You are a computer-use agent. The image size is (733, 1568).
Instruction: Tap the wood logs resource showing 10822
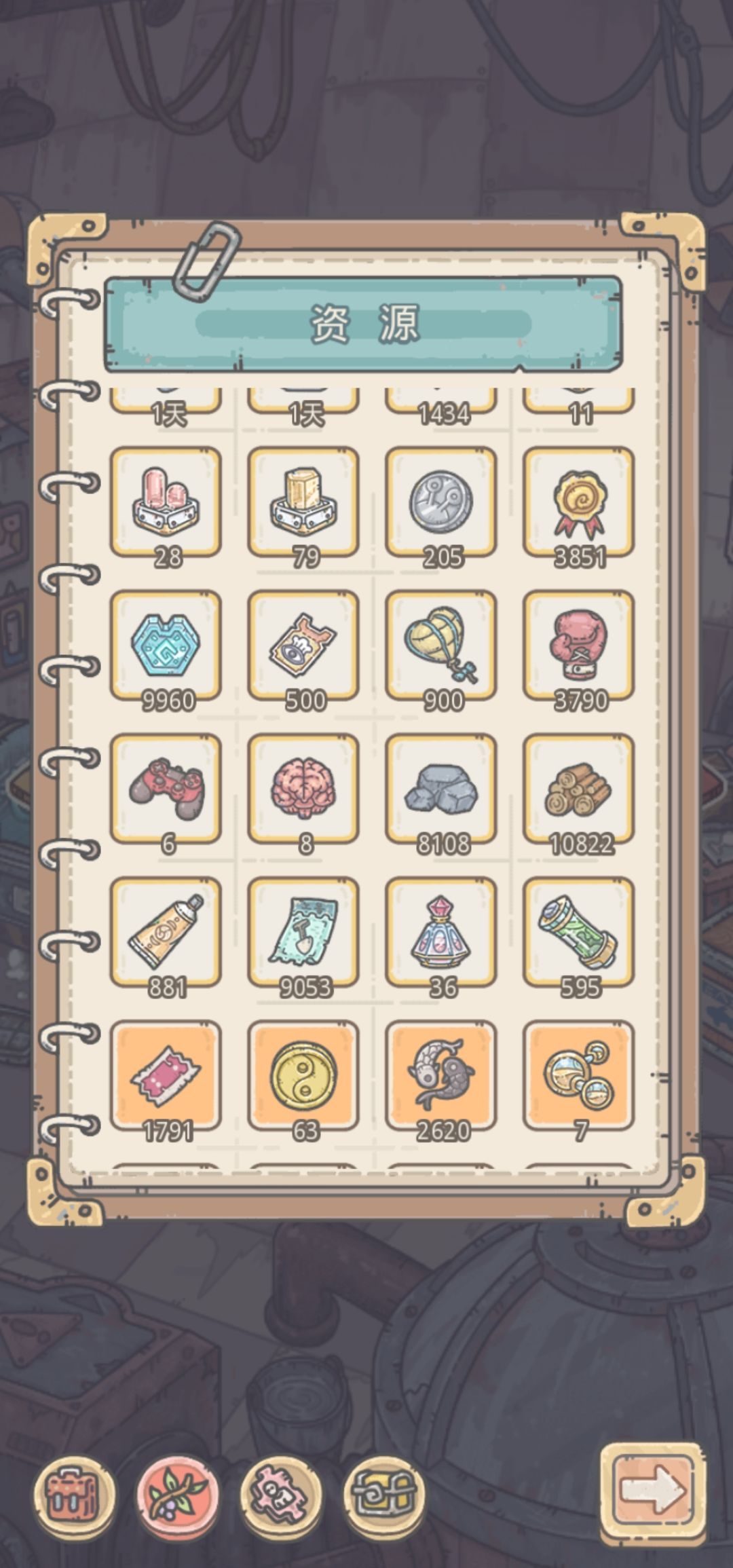[x=580, y=789]
